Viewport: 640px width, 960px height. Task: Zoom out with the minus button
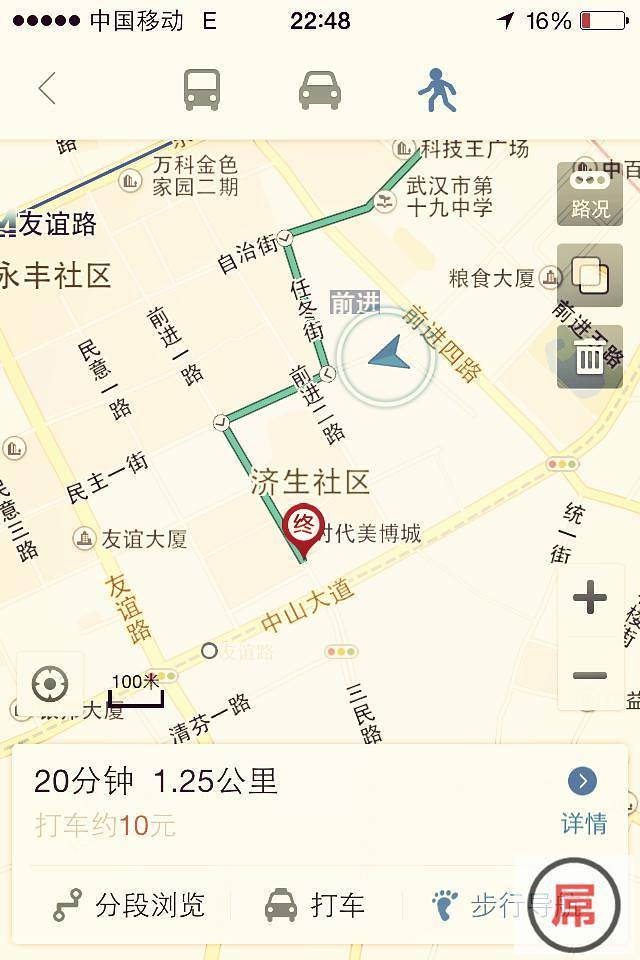click(x=590, y=676)
